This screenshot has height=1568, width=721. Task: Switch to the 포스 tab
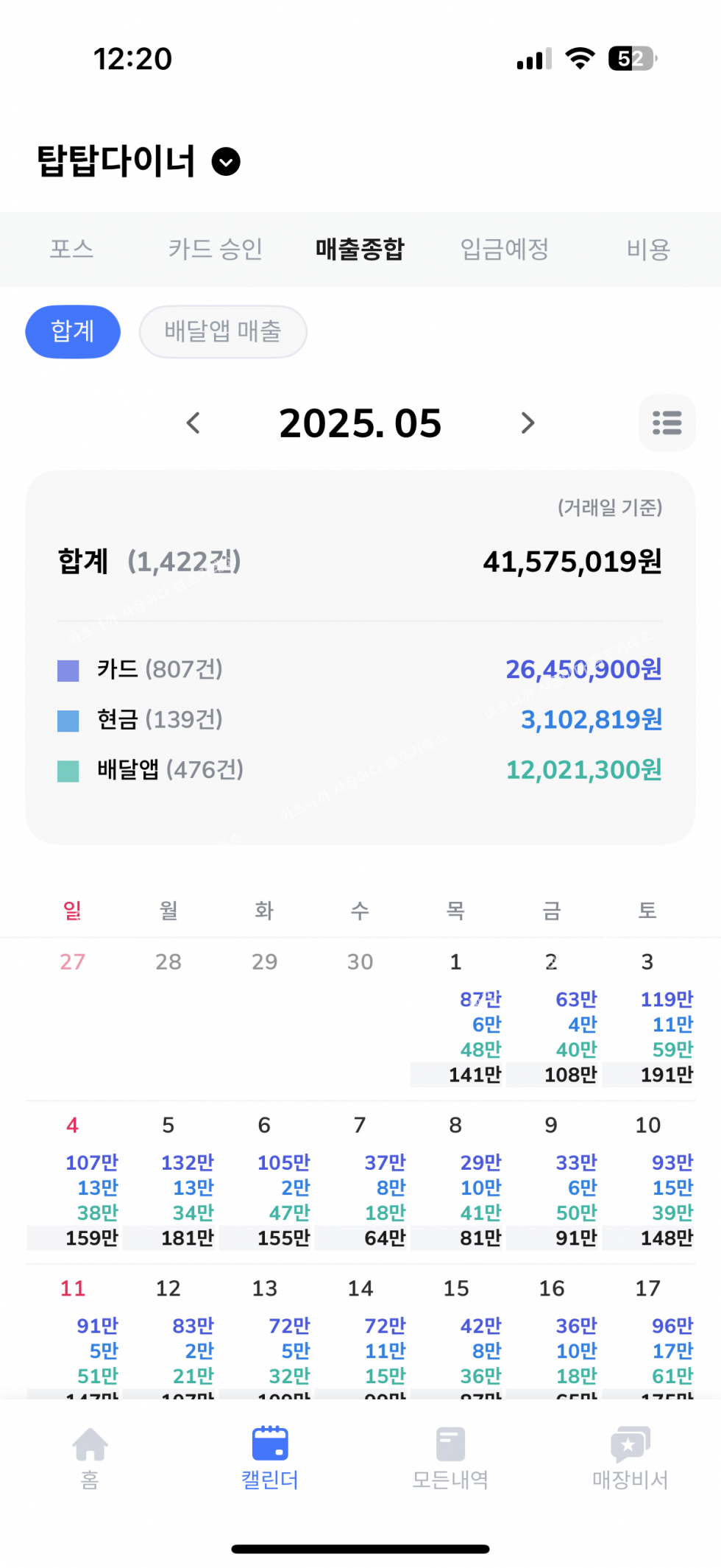click(71, 249)
